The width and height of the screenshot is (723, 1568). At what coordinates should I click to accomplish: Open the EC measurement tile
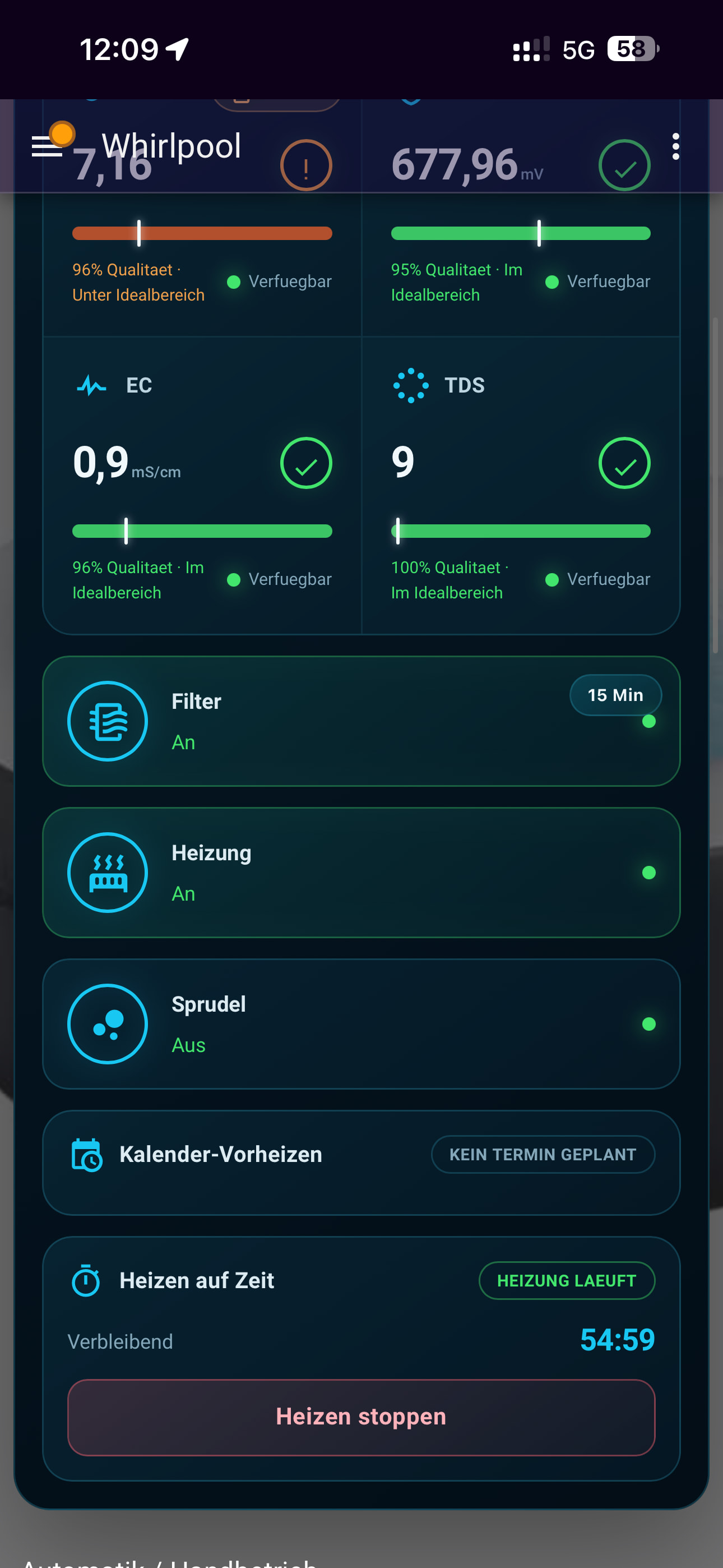pos(202,485)
